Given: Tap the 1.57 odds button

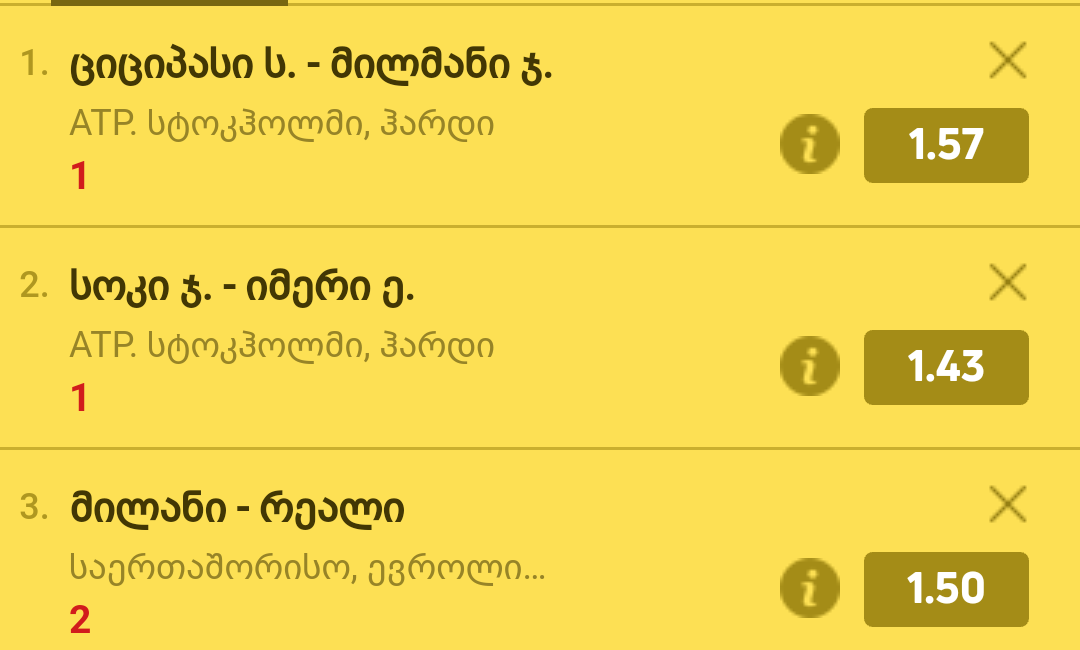Looking at the screenshot, I should click(x=946, y=146).
